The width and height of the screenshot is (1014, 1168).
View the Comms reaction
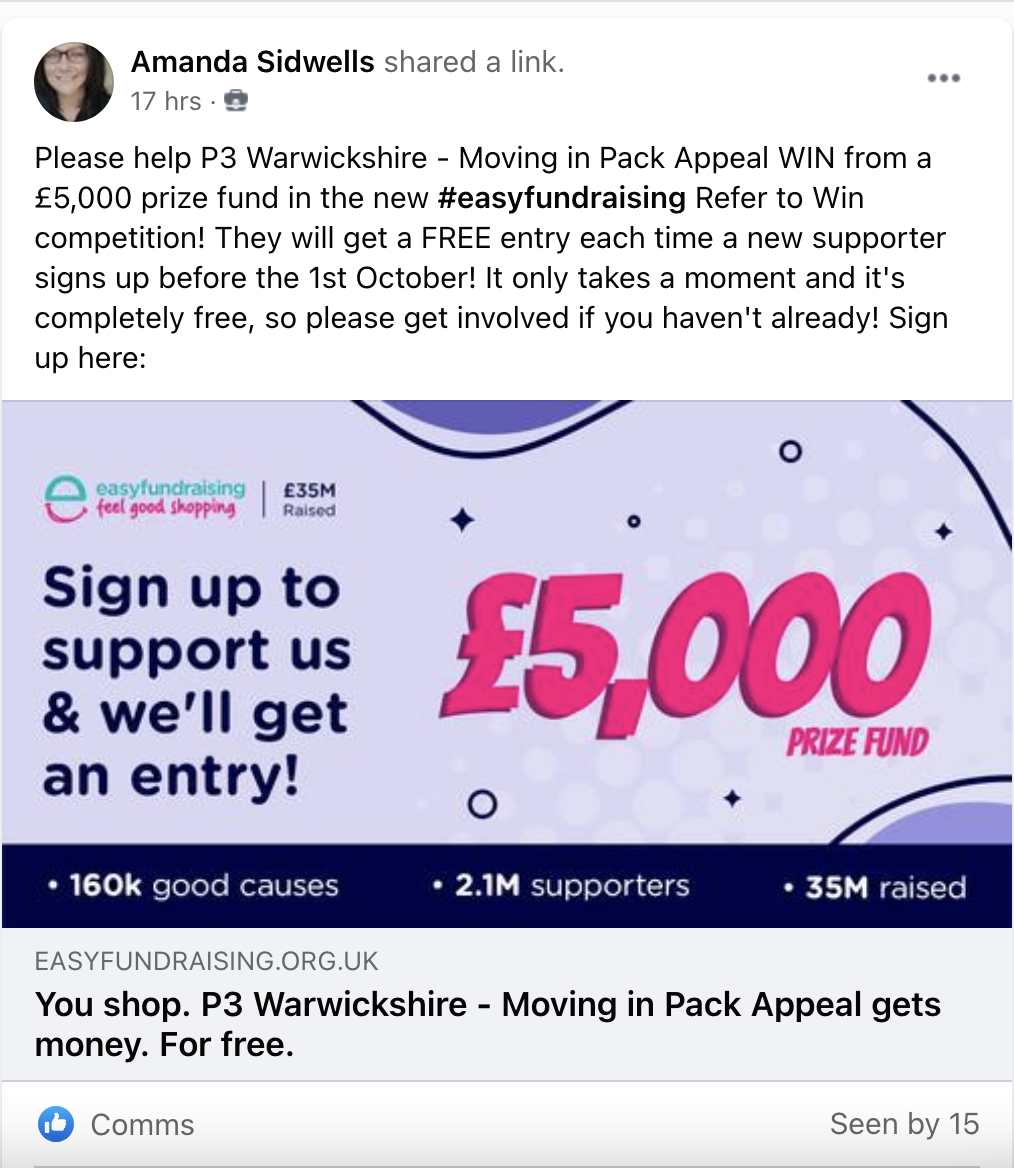pos(141,1124)
